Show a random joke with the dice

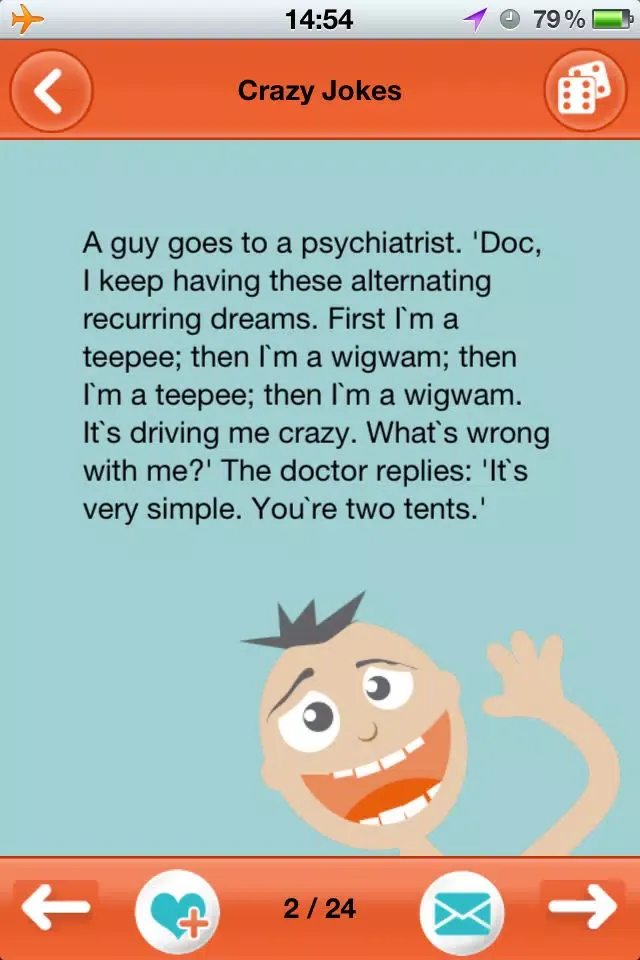pyautogui.click(x=585, y=91)
